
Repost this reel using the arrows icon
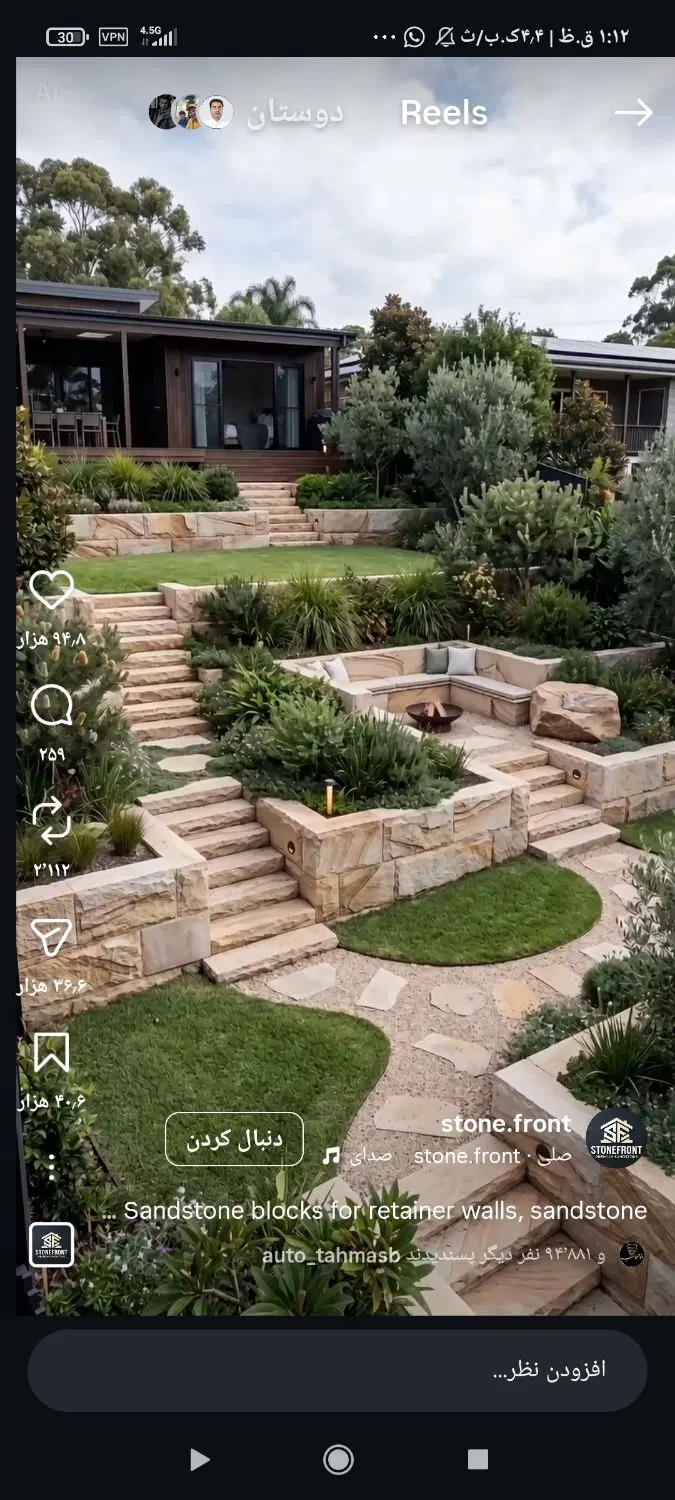51,821
